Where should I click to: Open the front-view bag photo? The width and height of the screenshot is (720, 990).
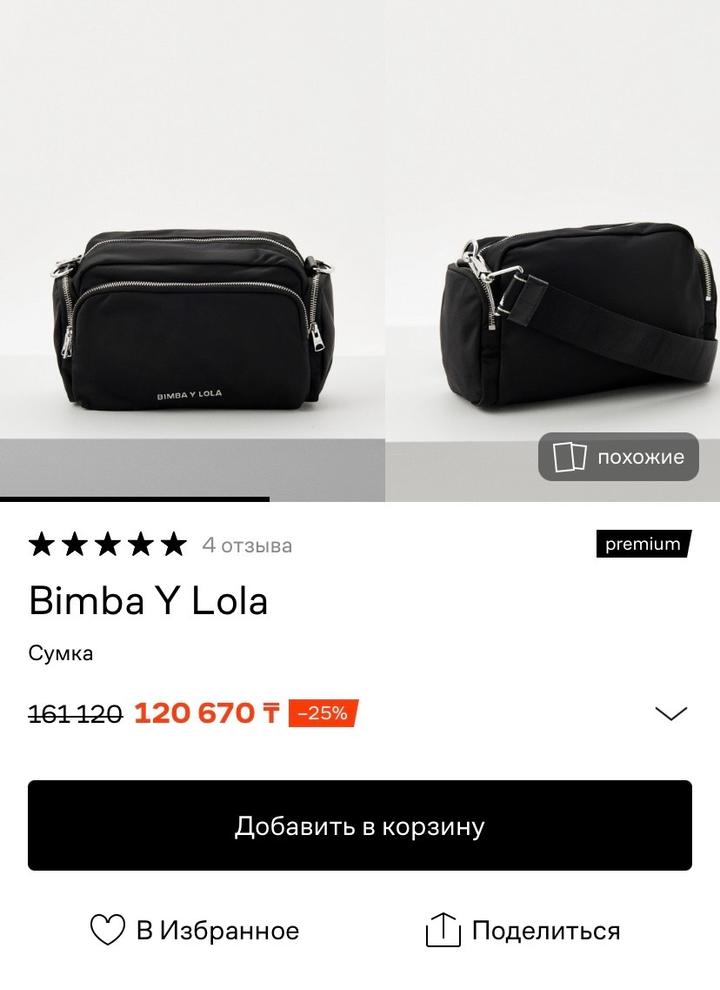pos(192,320)
